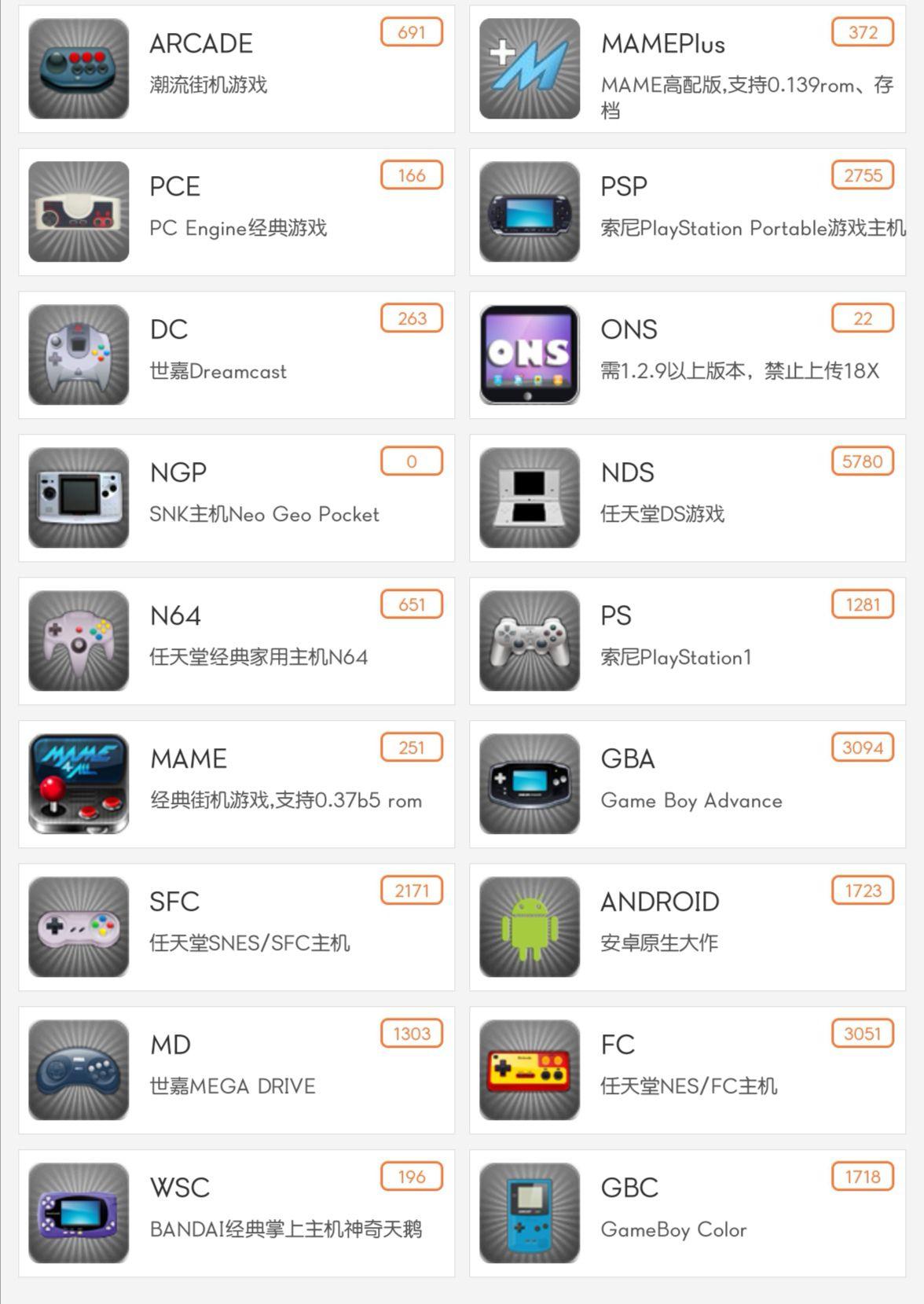Select the PS PlayStation1 card
This screenshot has width=924, height=1304.
687,641
